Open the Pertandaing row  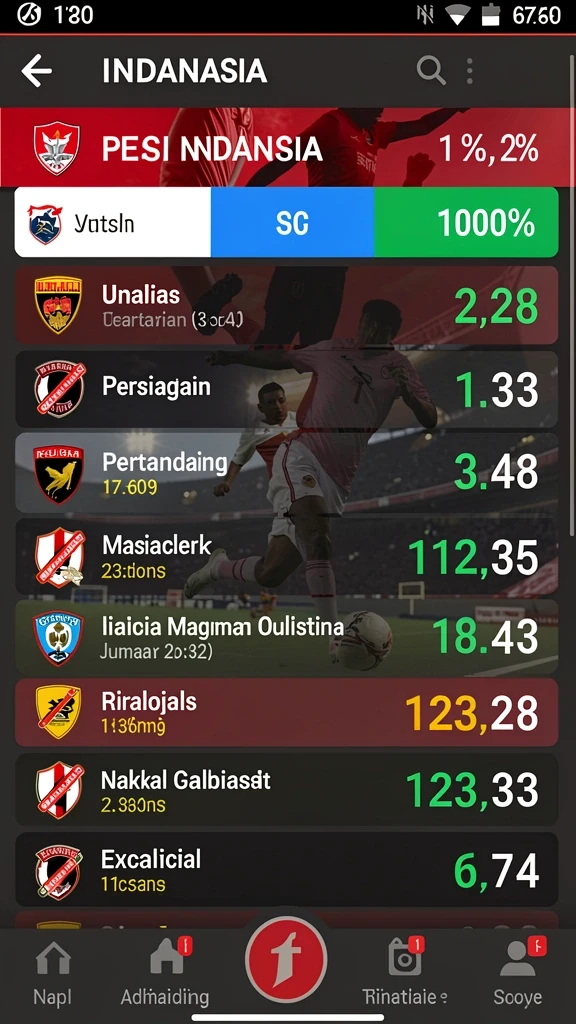pyautogui.click(x=287, y=472)
